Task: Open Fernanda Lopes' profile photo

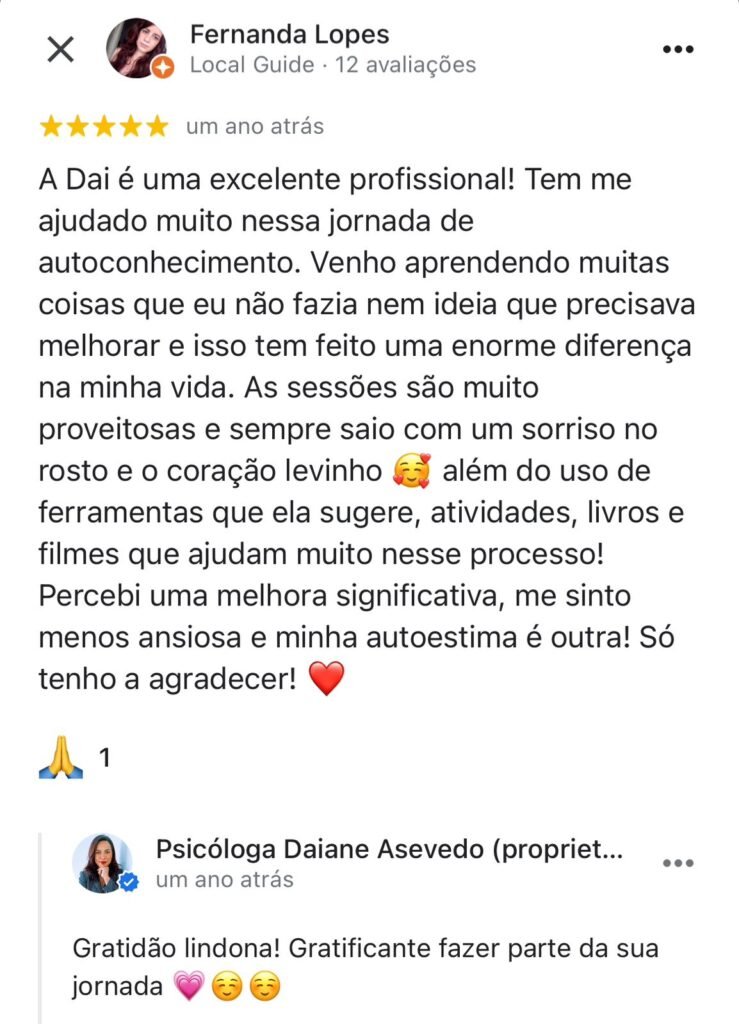Action: [137, 48]
